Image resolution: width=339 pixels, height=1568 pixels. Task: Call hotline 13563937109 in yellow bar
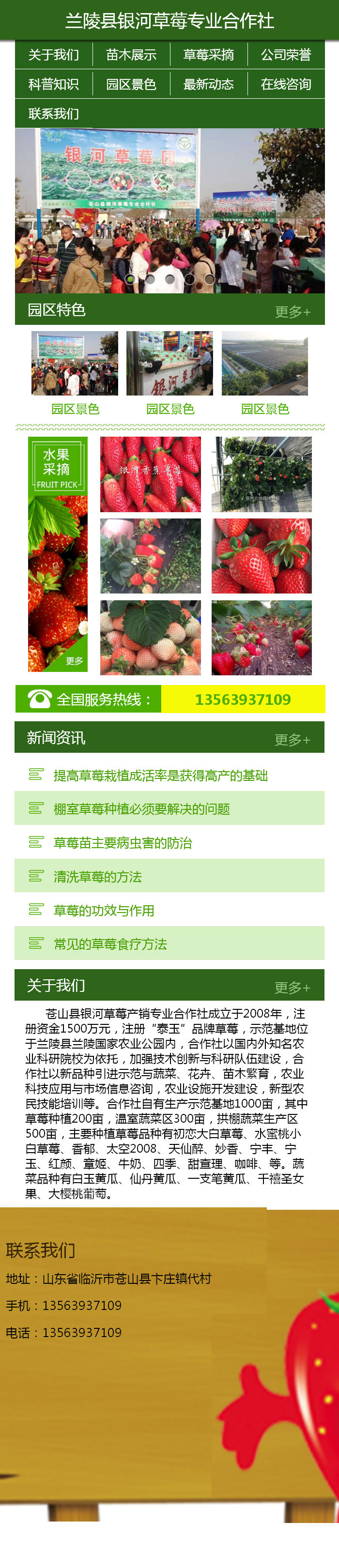point(242,700)
